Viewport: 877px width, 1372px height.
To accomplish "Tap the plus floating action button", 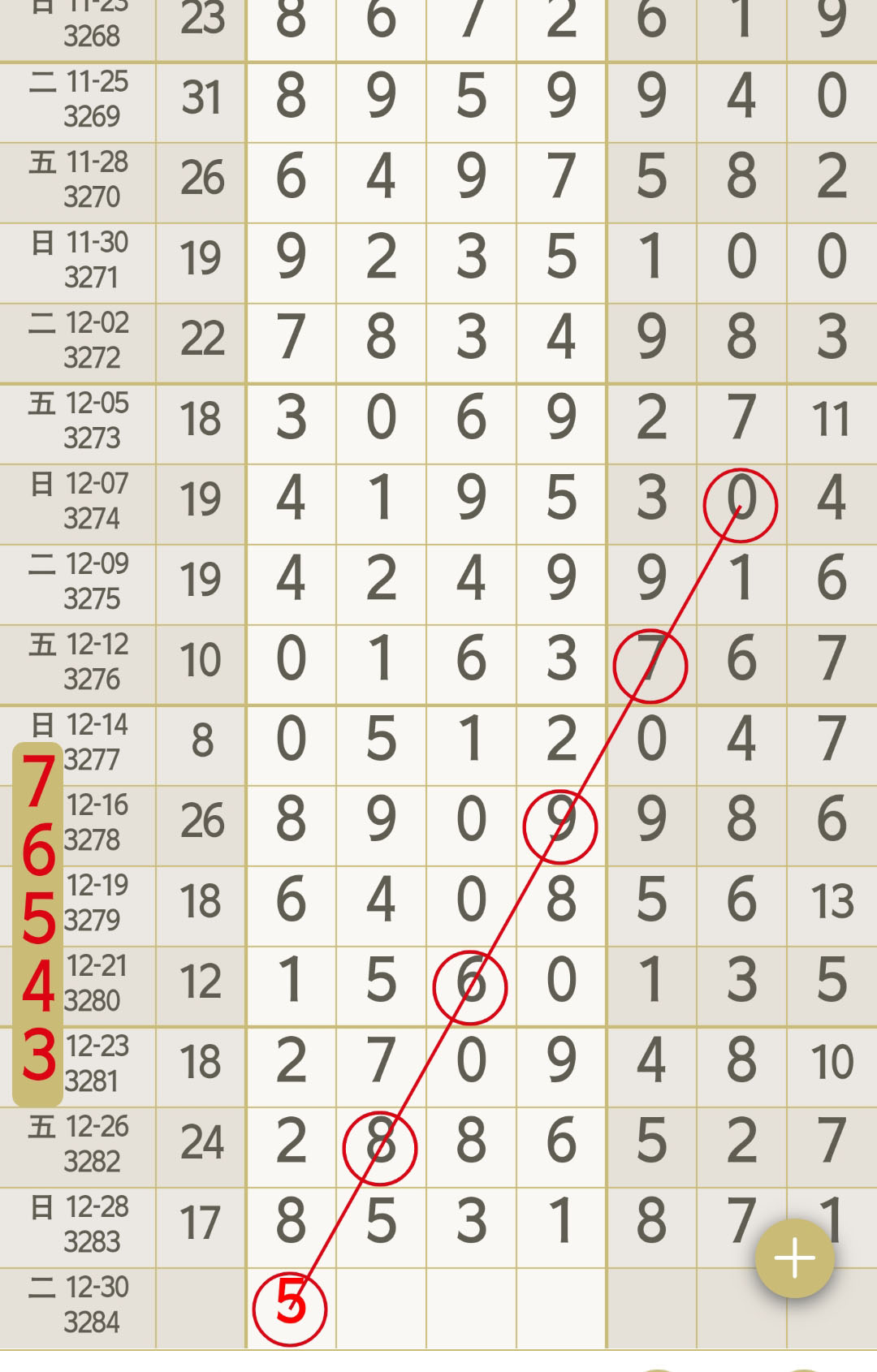I will coord(794,1258).
